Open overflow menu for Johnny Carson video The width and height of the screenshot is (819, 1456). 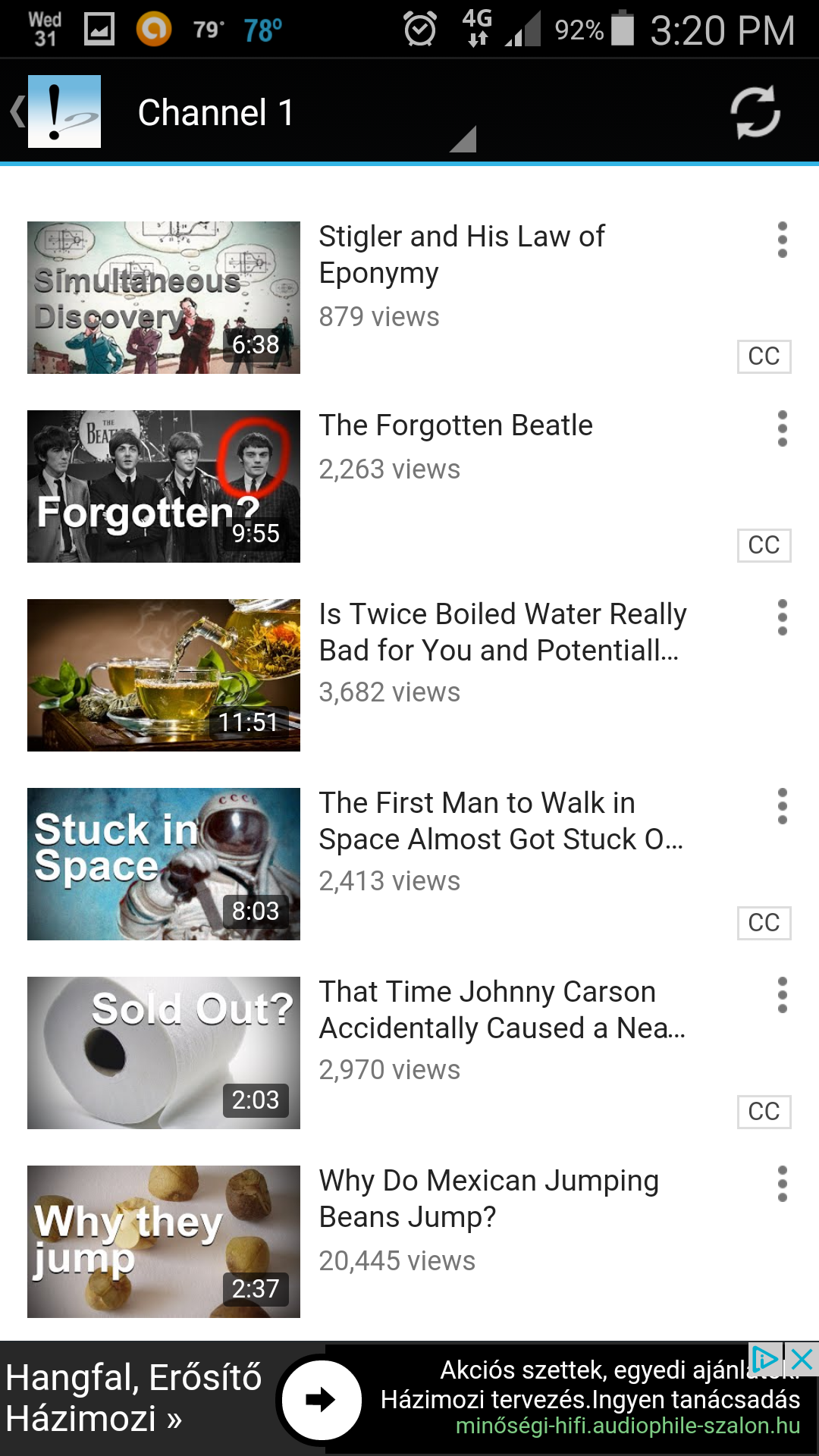tap(782, 996)
